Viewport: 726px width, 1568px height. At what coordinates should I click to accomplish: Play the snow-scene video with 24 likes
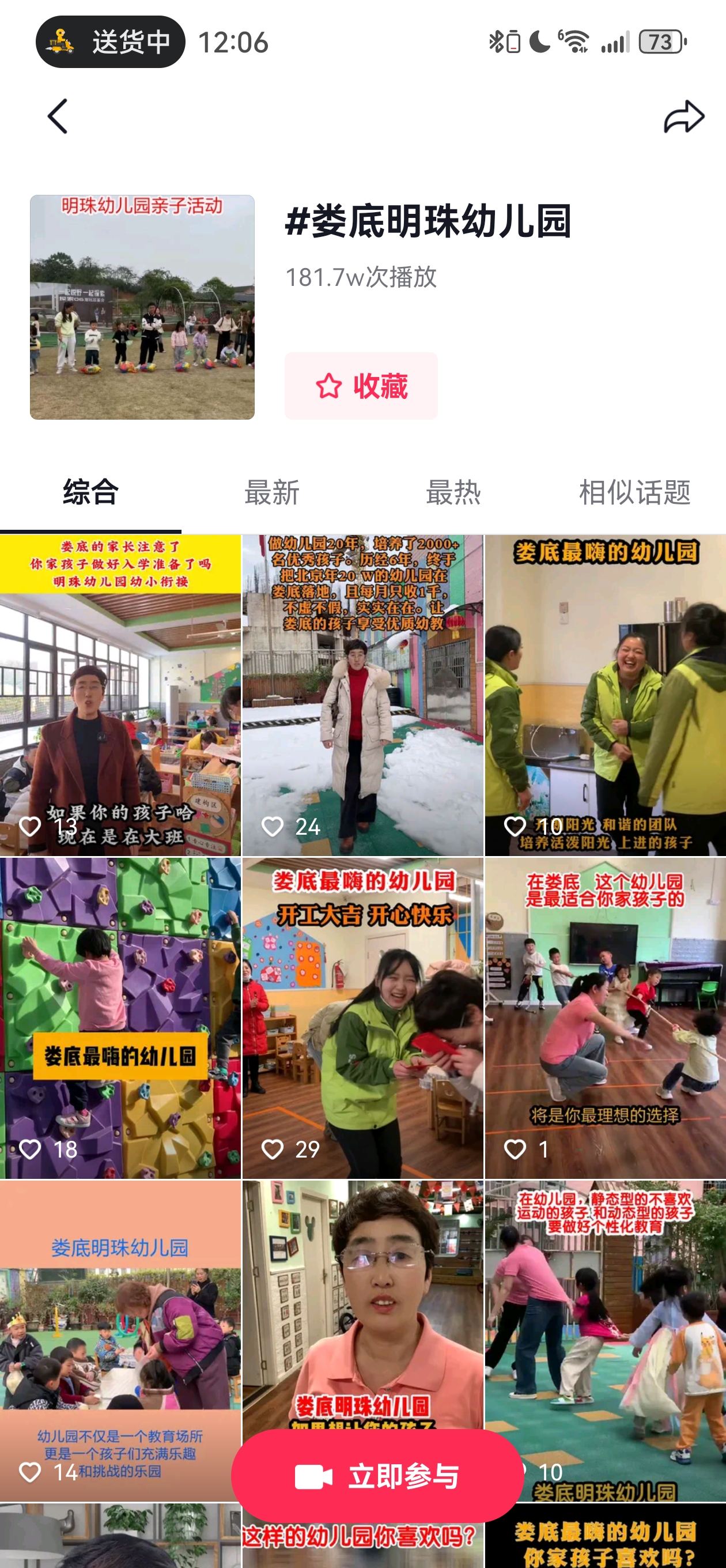click(362, 695)
